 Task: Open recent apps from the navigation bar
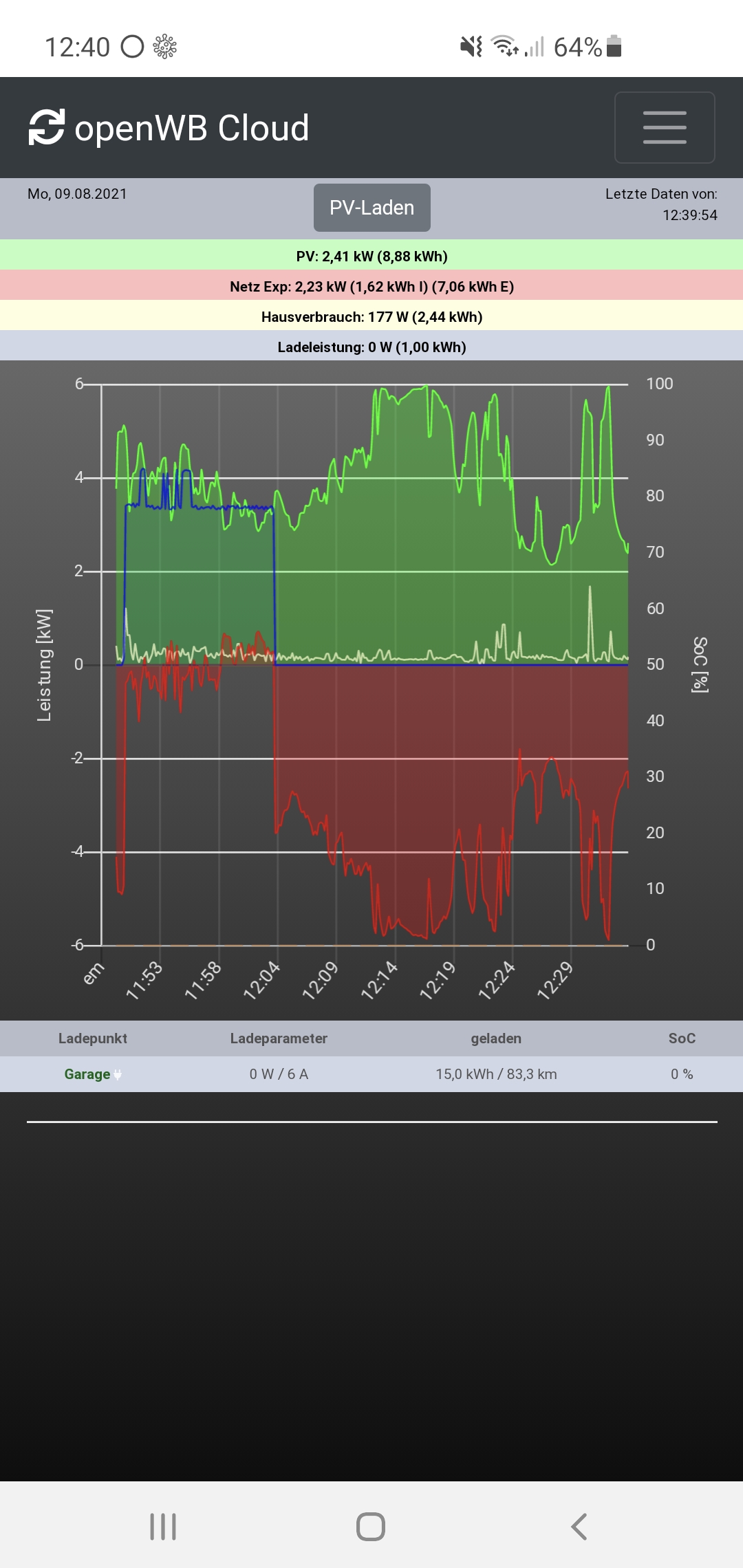(x=163, y=1527)
